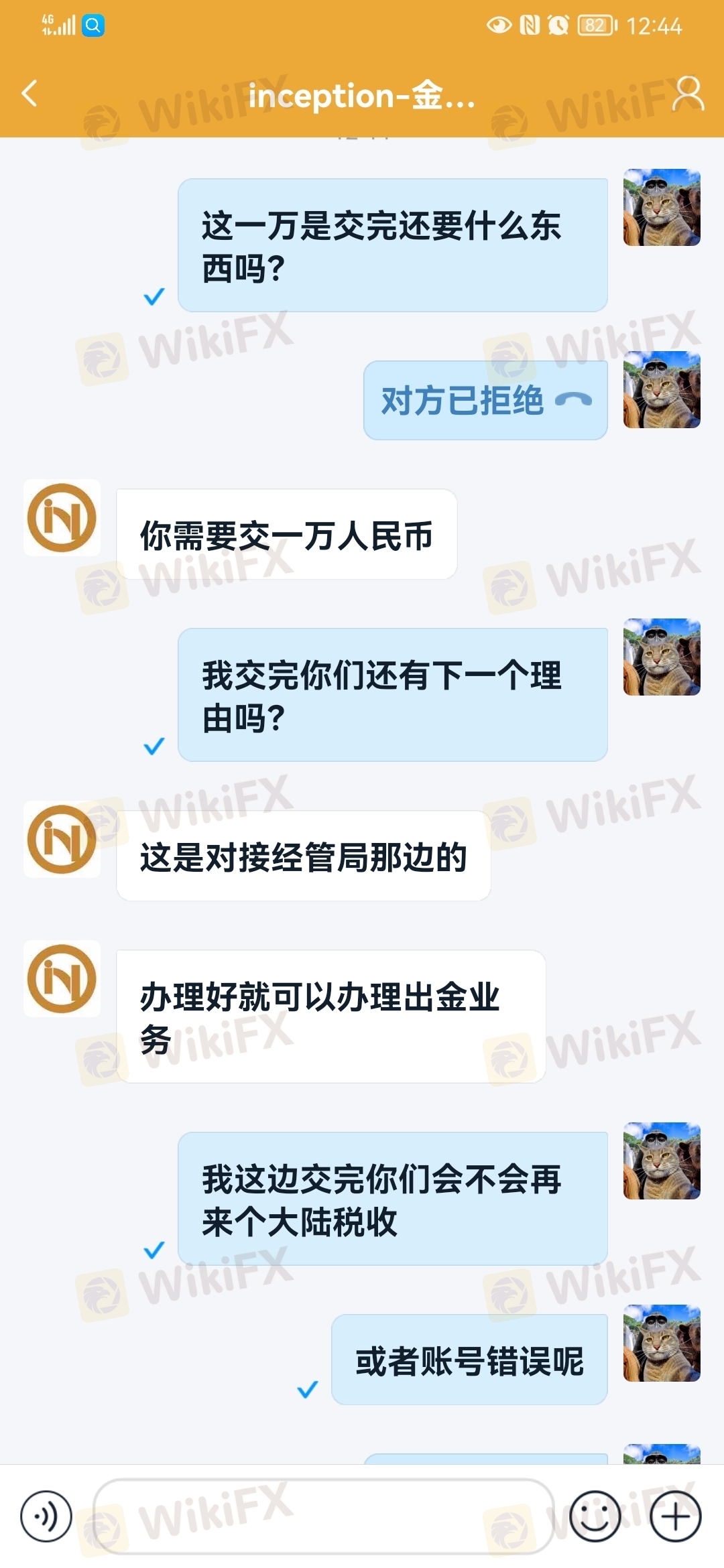Open the plus attachments menu
Viewport: 724px width, 1568px height.
[x=676, y=1516]
